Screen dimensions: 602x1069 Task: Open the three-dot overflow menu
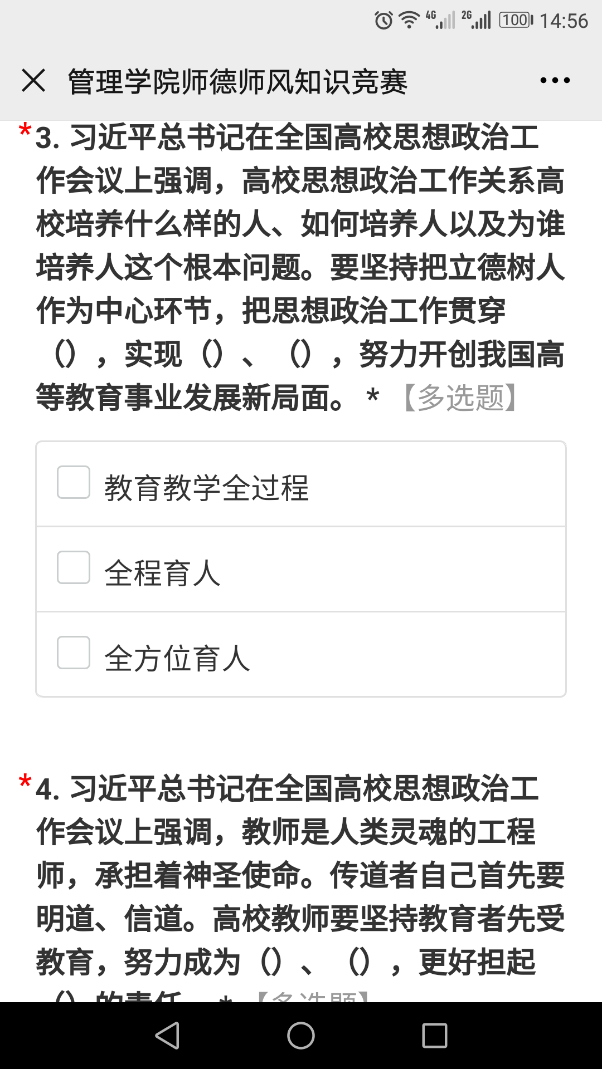pos(554,81)
